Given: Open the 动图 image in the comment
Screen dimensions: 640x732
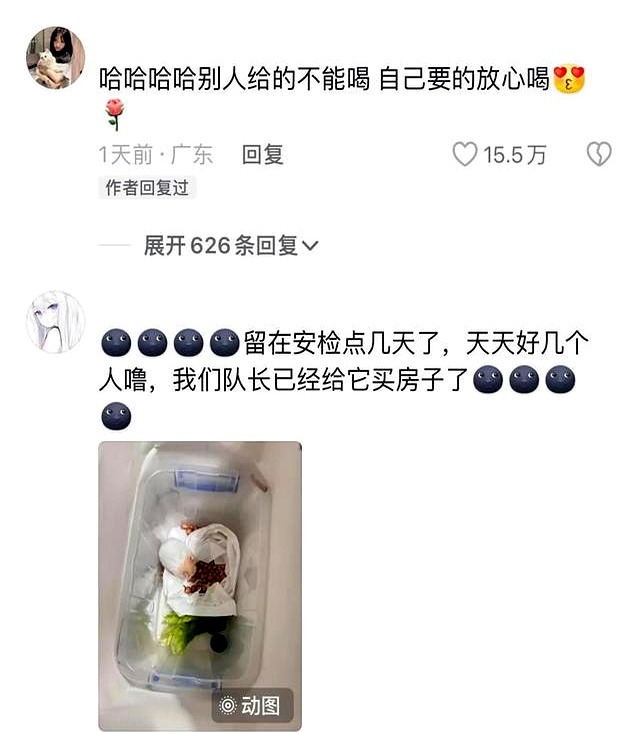Looking at the screenshot, I should (200, 585).
